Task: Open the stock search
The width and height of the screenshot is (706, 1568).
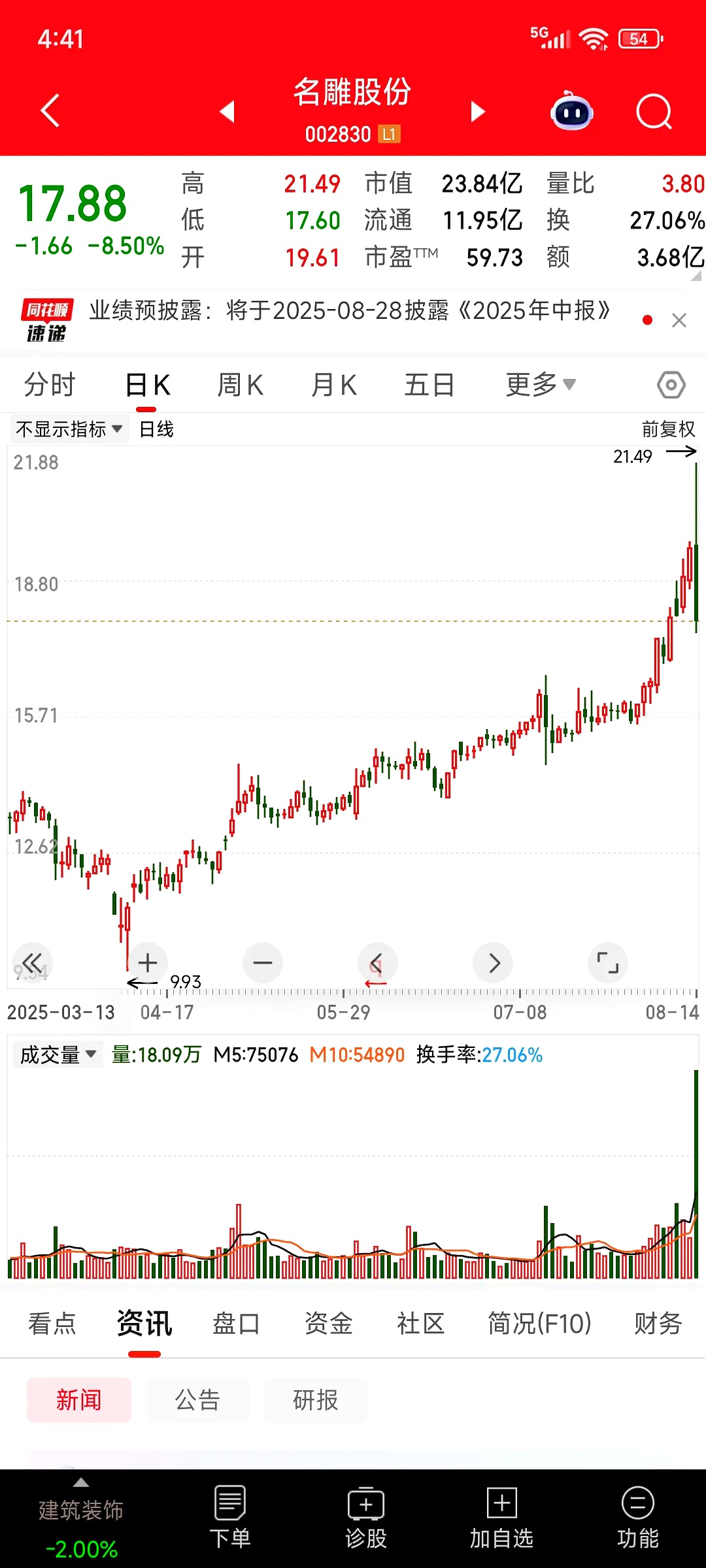Action: click(x=653, y=112)
